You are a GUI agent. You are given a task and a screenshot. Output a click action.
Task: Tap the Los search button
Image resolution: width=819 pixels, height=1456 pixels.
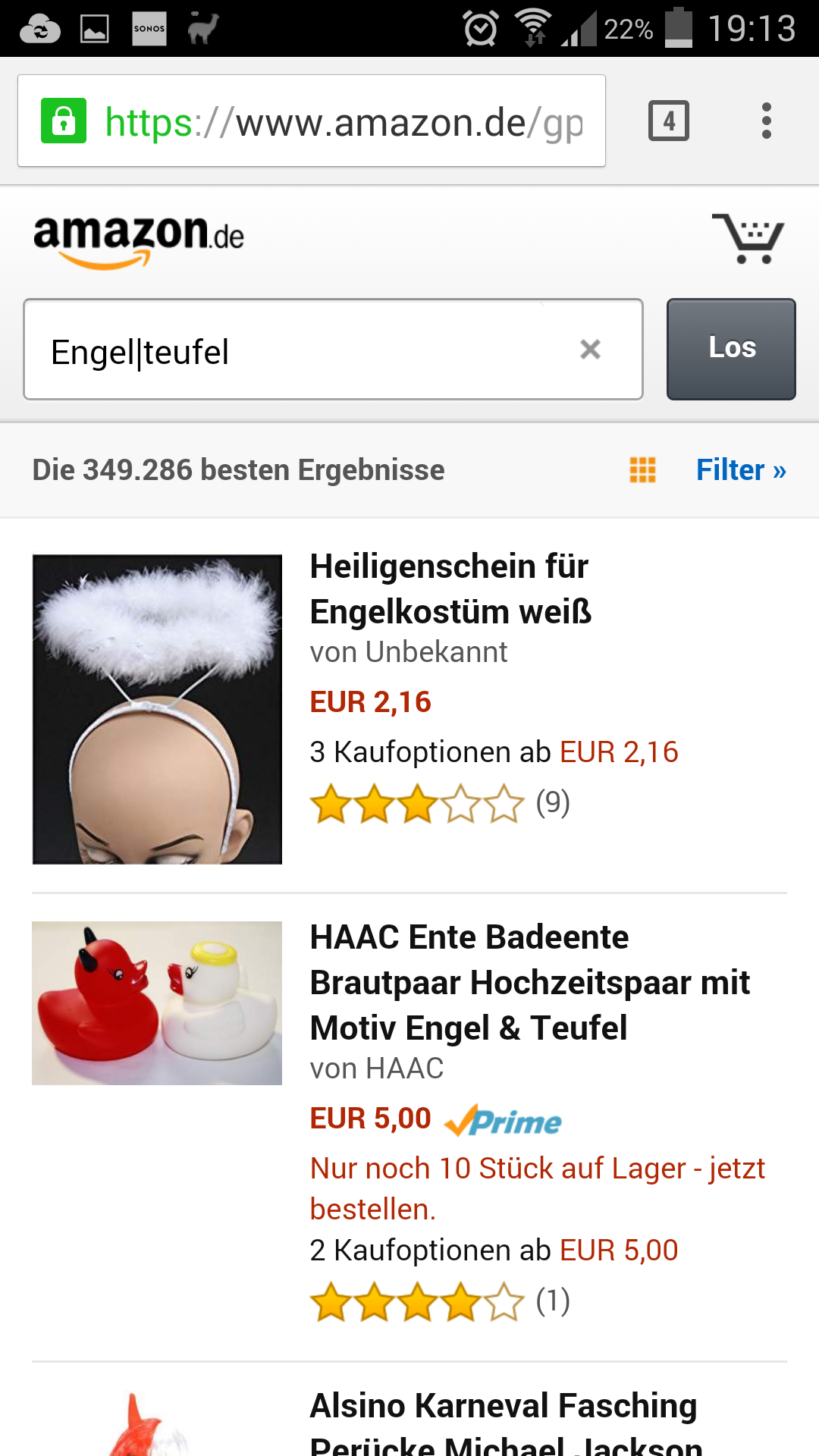click(731, 349)
